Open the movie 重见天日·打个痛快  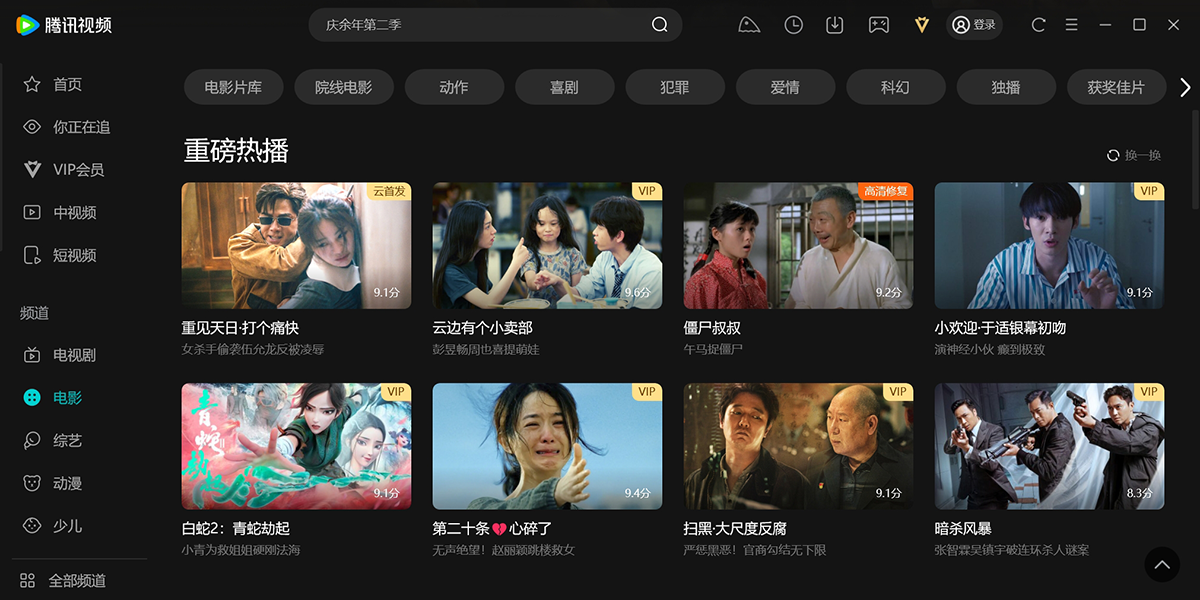point(296,246)
